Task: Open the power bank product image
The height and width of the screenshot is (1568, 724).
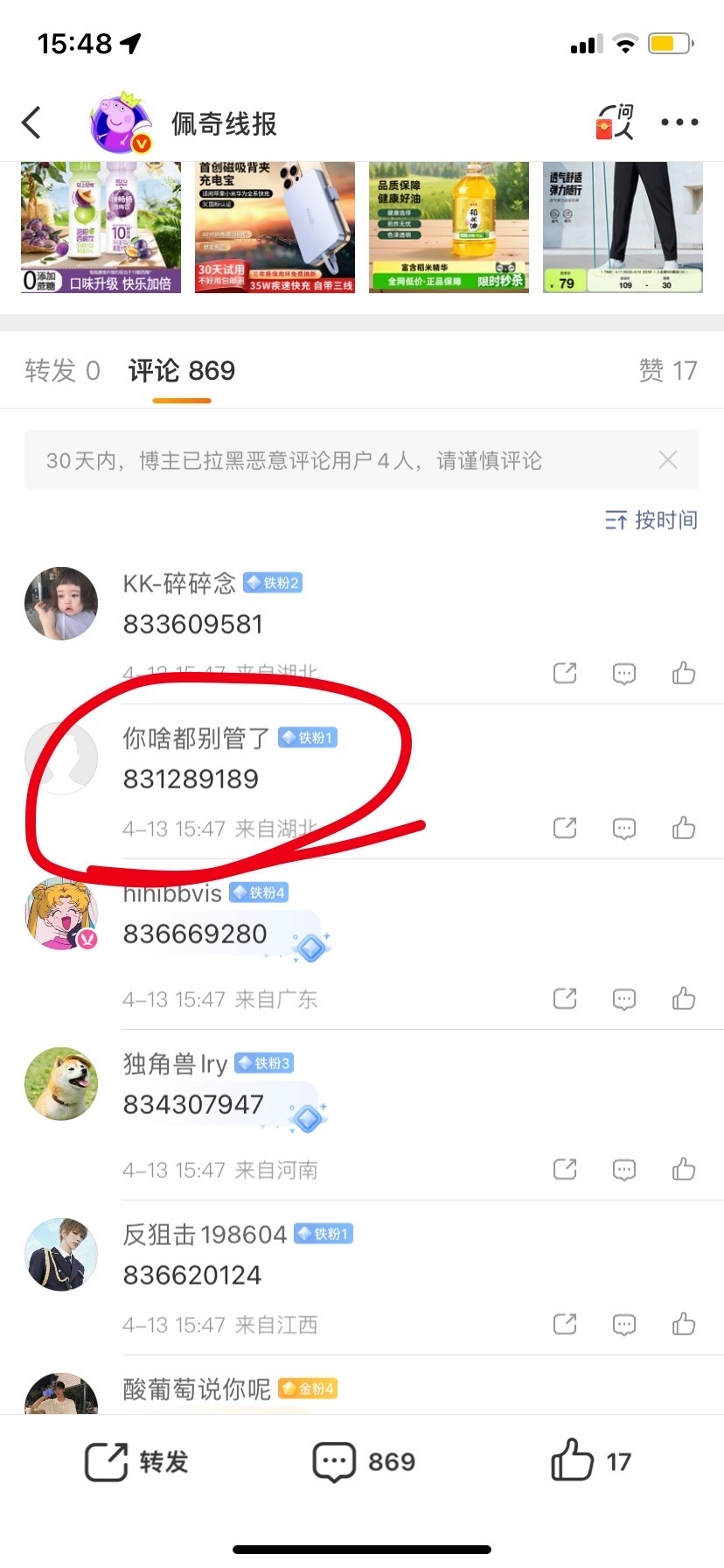Action: 275,227
